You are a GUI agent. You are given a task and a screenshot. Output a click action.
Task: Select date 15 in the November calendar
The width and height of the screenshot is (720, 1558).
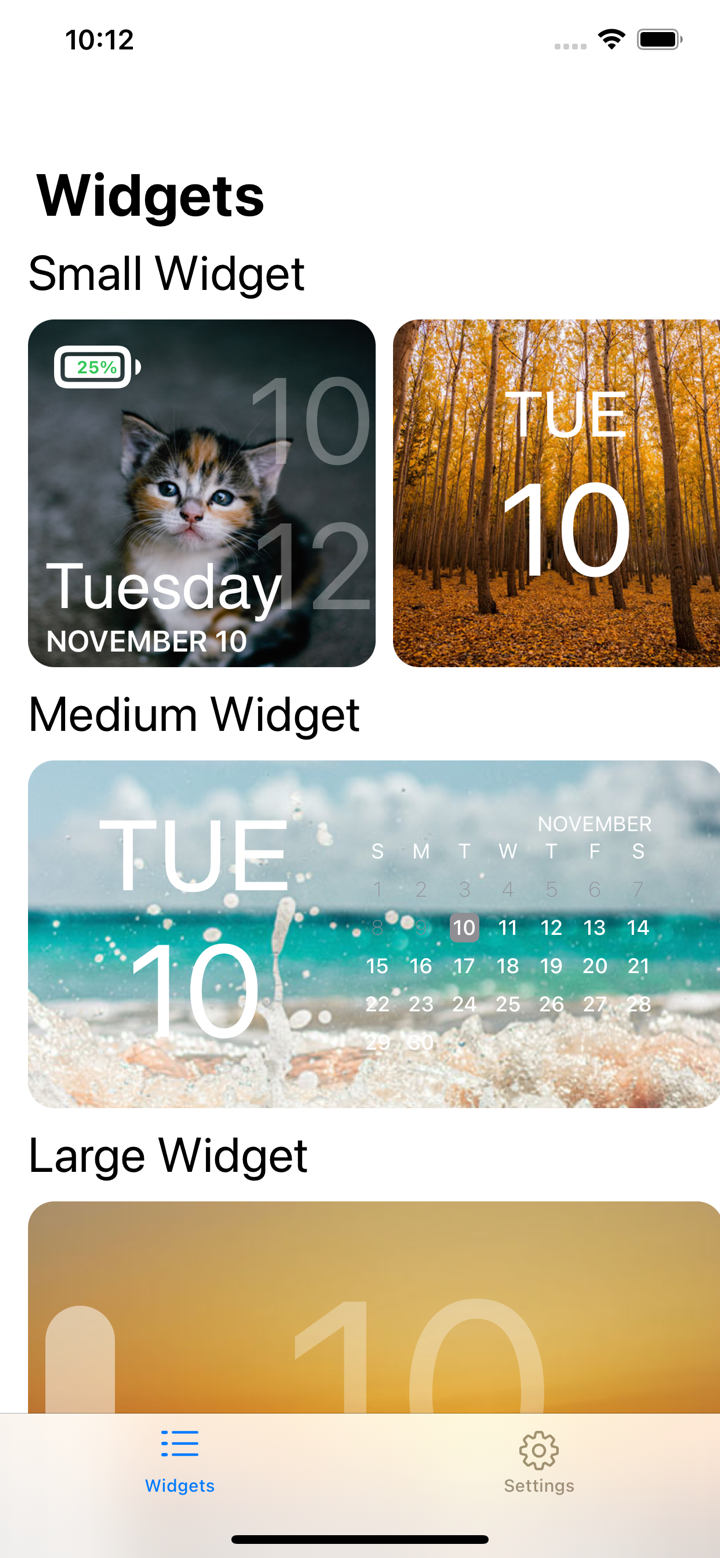(377, 966)
